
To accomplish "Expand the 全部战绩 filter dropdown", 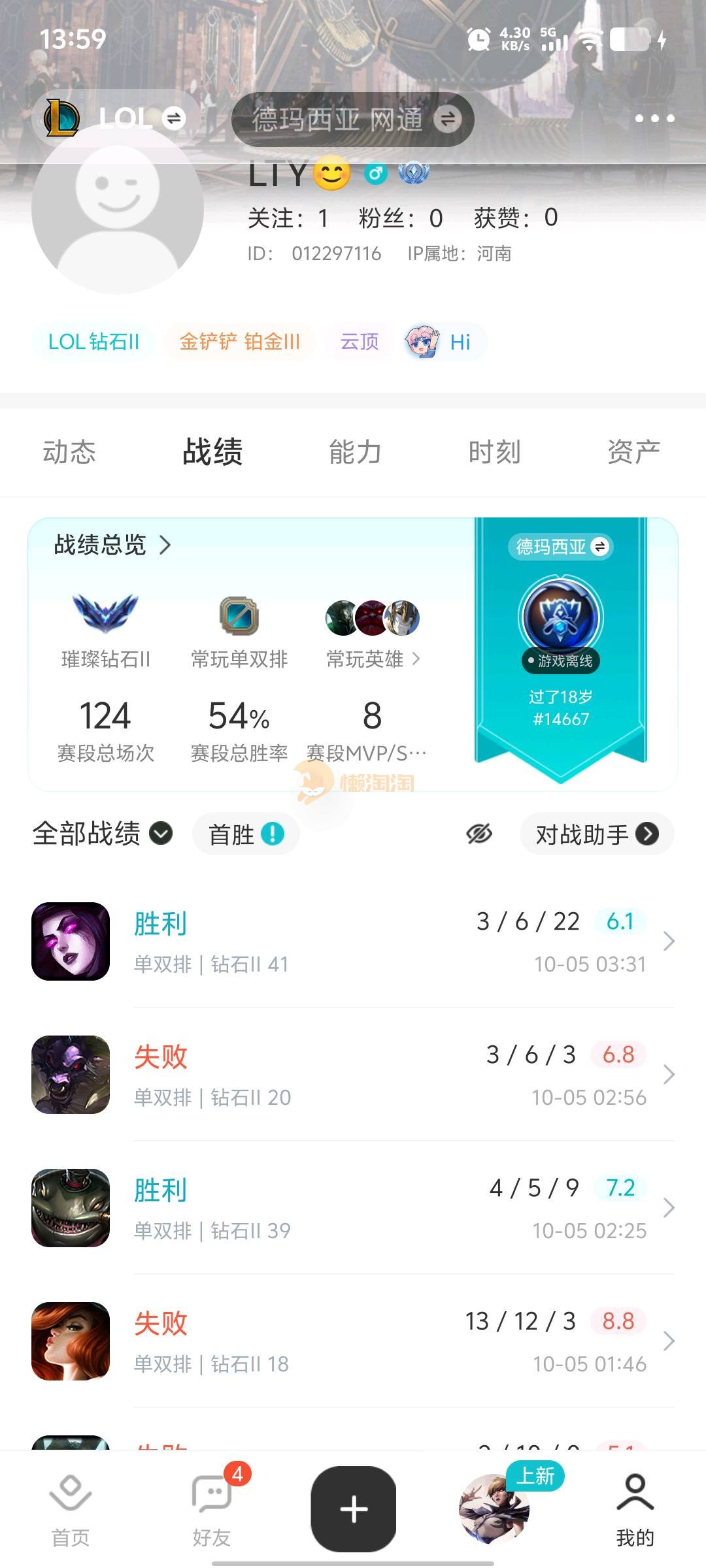I will [103, 834].
